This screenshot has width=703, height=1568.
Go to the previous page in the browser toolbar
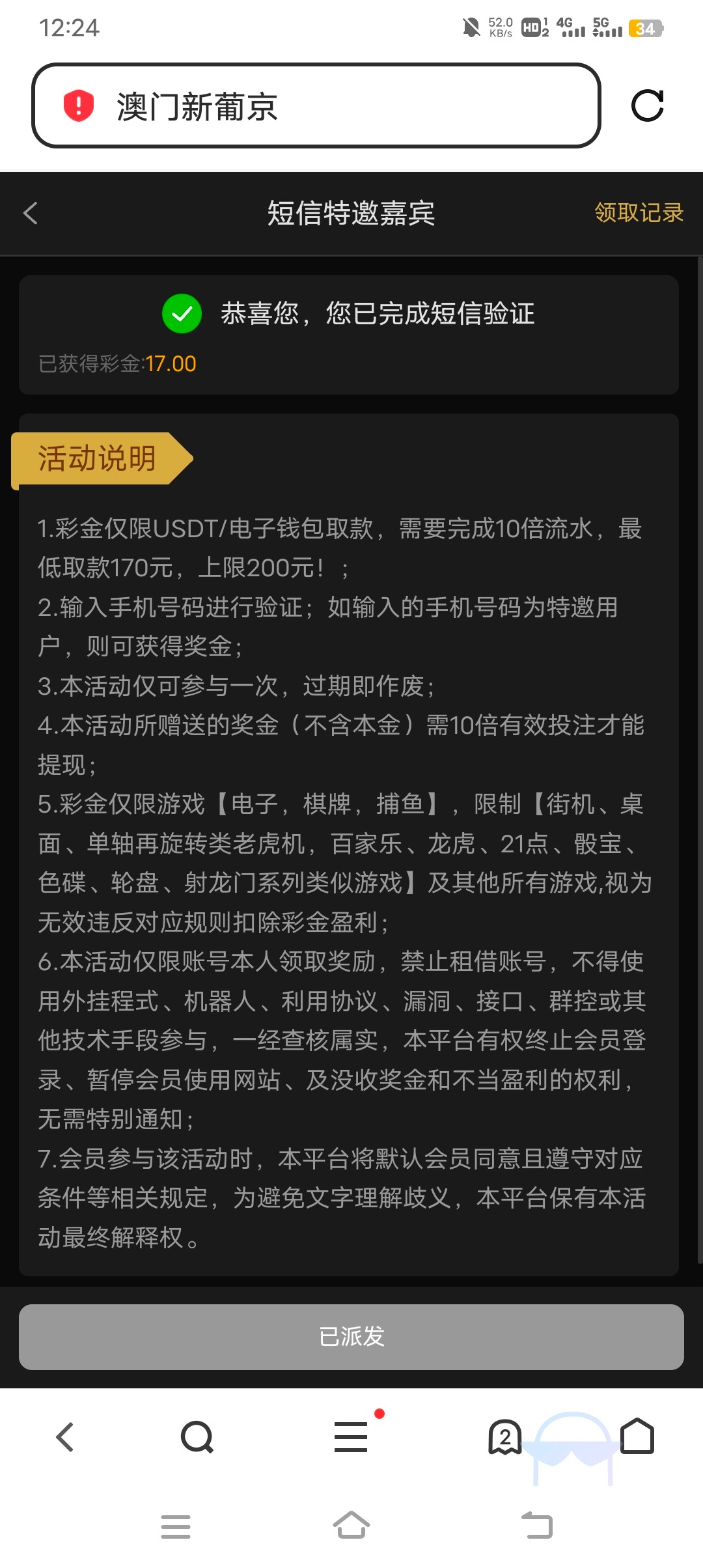tap(65, 1437)
